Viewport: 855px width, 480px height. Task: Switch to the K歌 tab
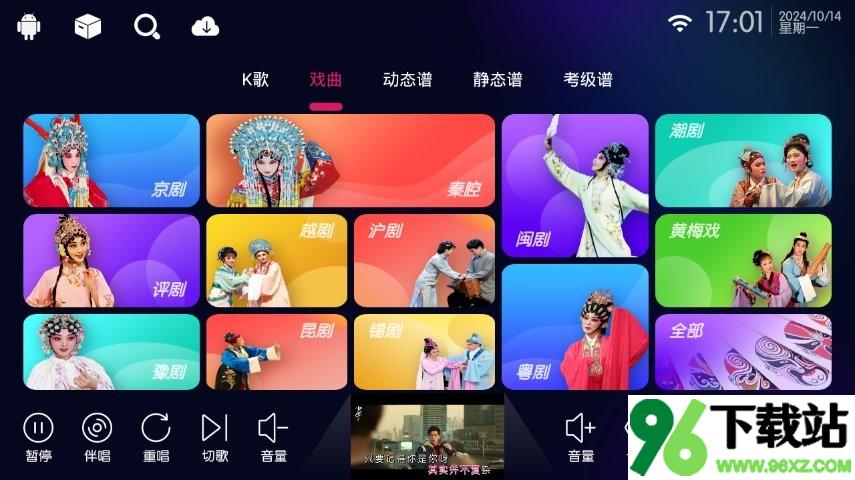coord(255,80)
